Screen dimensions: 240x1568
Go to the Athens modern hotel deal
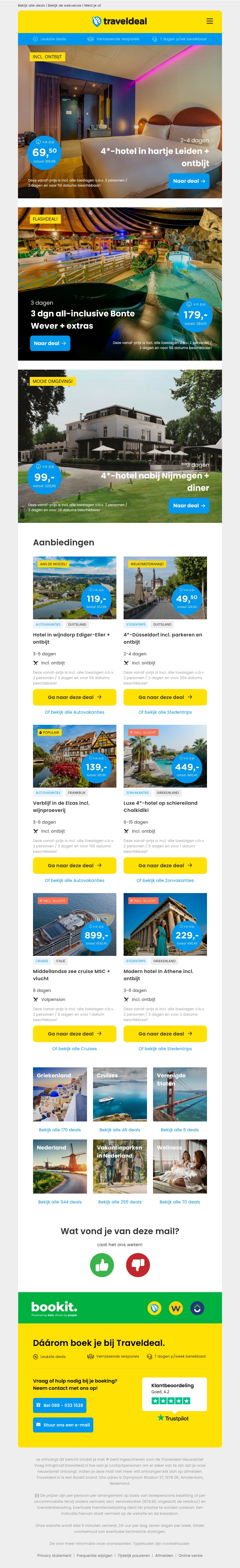(165, 1034)
